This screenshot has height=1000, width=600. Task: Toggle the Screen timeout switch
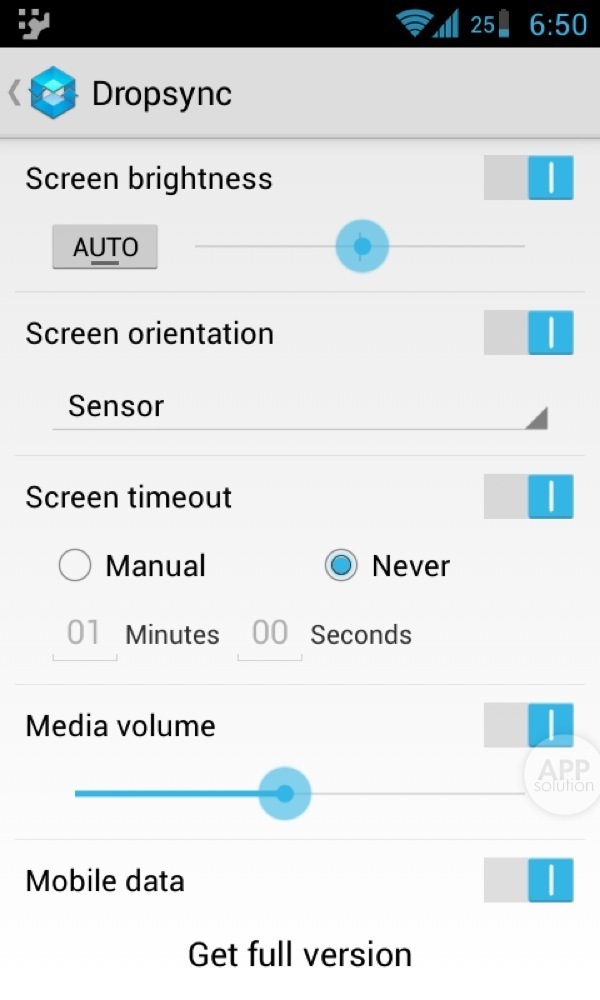pyautogui.click(x=528, y=497)
